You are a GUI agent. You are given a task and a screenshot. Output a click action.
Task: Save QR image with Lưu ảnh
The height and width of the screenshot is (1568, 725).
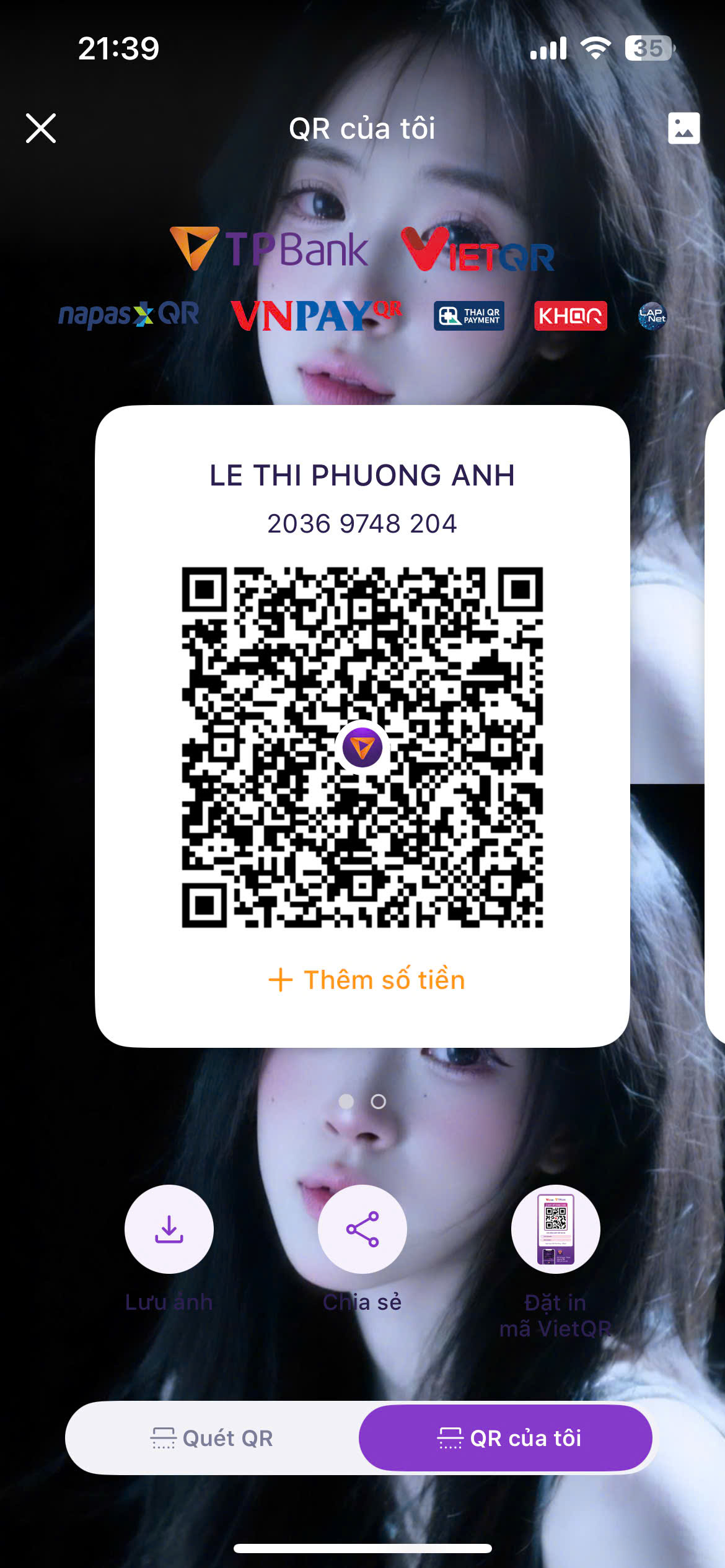coord(169,1229)
